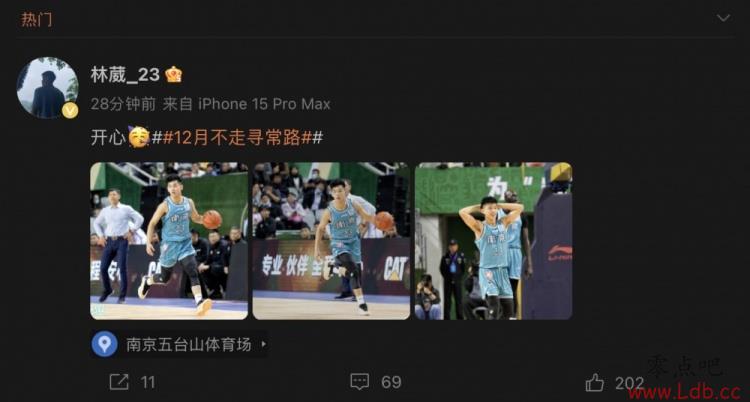Open 林葳_23's profile avatar
Screen dimensions: 750x402
[x=47, y=87]
